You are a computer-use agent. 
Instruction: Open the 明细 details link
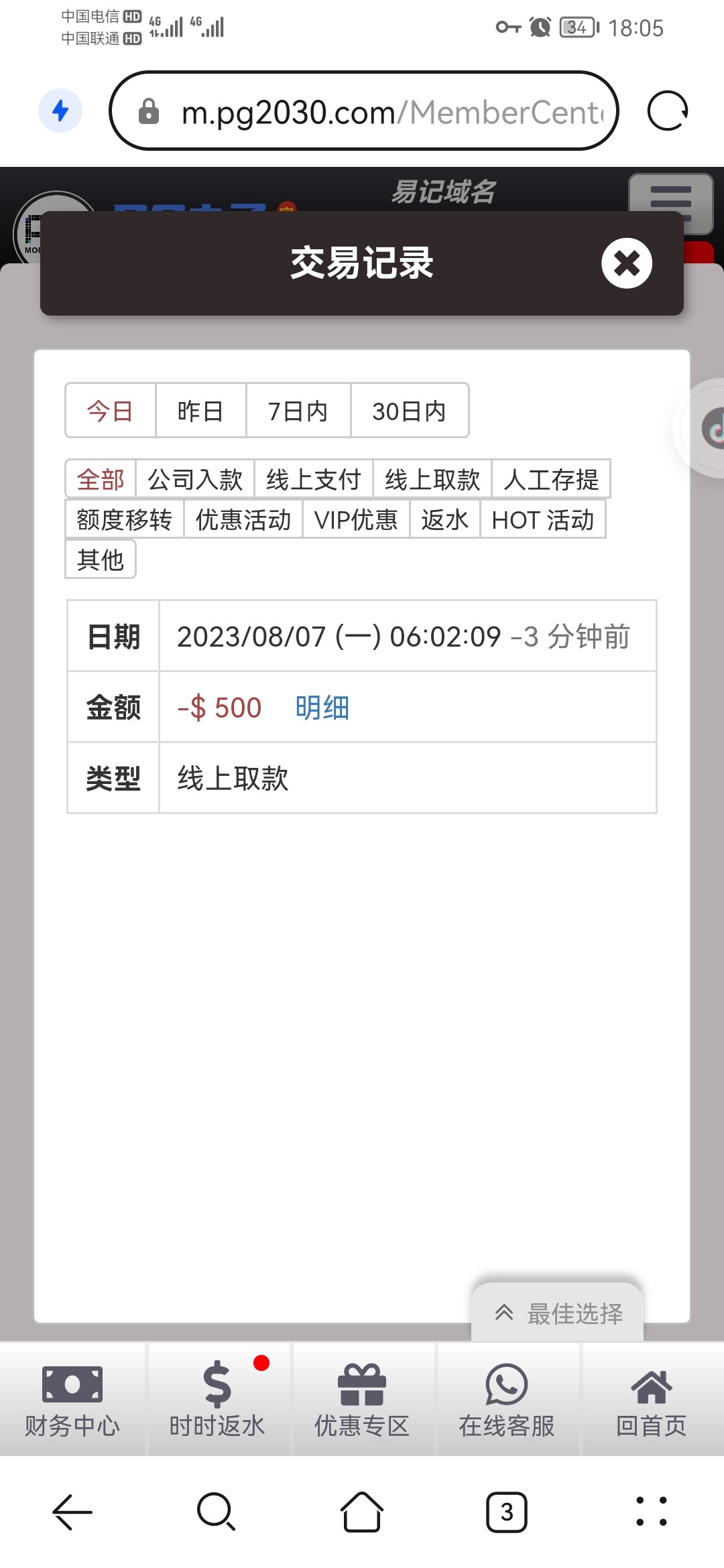pos(320,708)
